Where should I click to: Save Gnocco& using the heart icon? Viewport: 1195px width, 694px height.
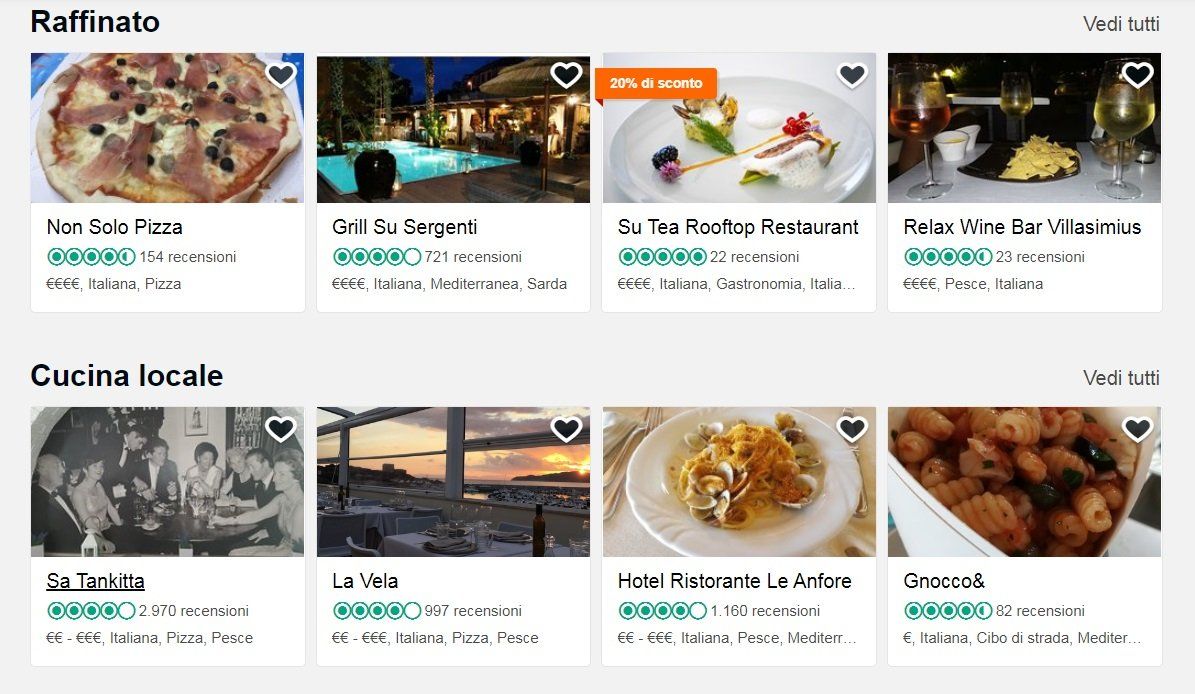(1137, 429)
